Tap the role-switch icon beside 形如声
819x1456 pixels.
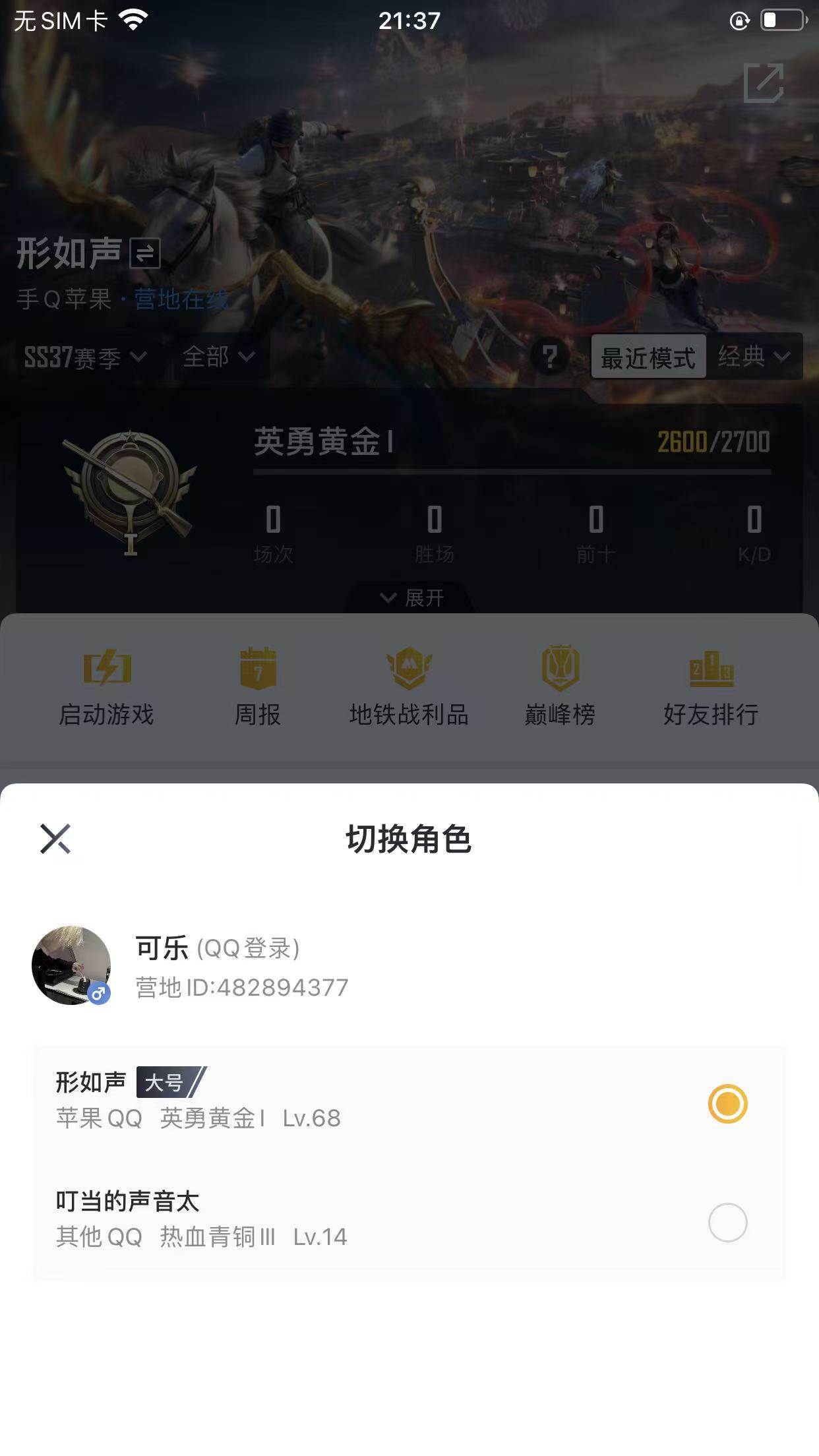pyautogui.click(x=146, y=253)
